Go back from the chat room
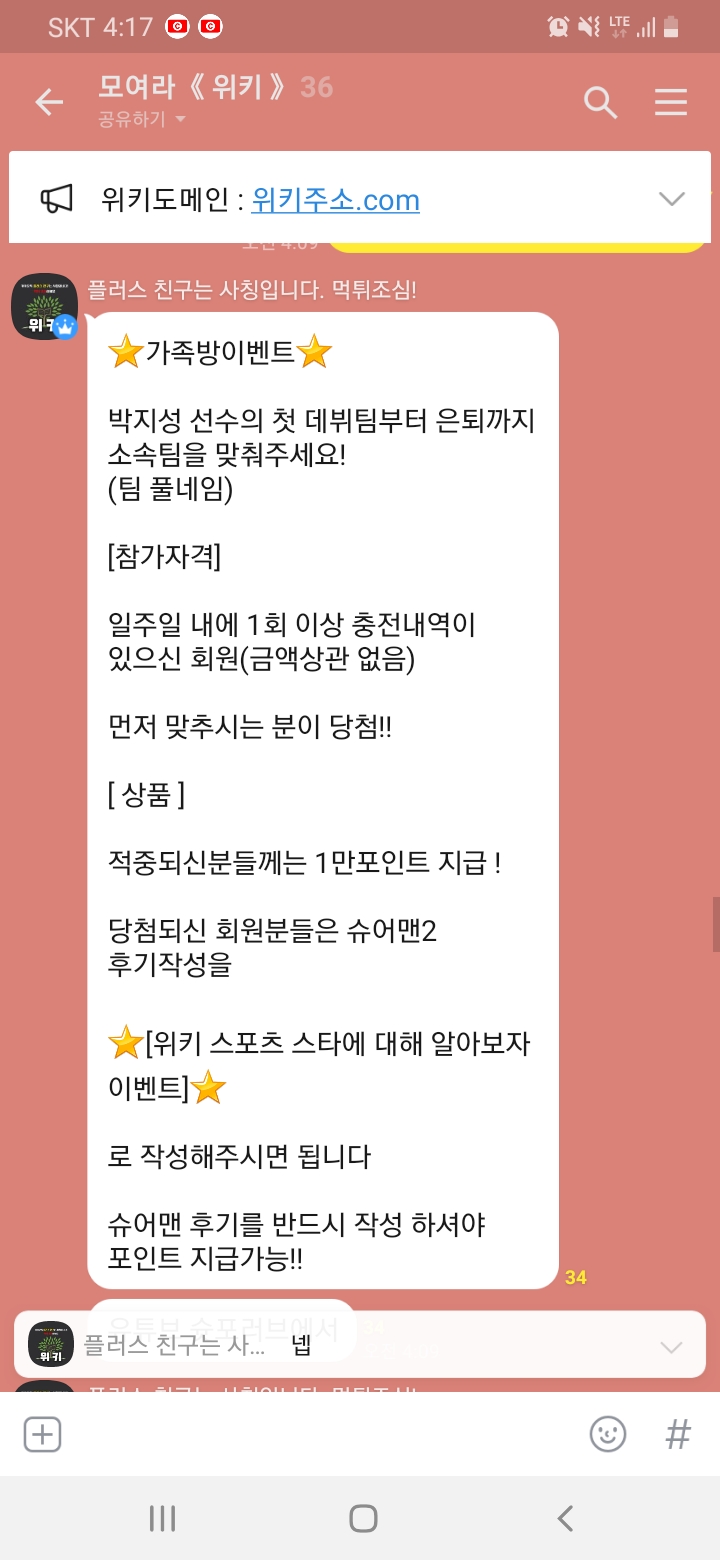 click(x=48, y=102)
